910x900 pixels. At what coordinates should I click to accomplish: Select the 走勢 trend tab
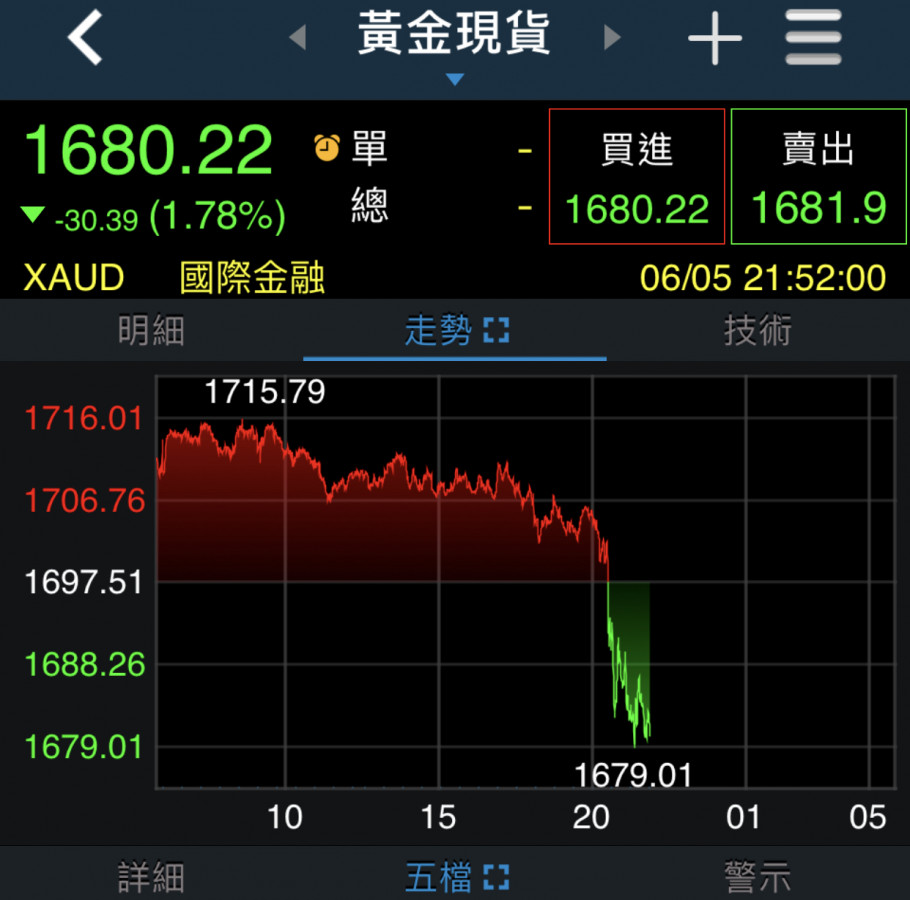455,331
